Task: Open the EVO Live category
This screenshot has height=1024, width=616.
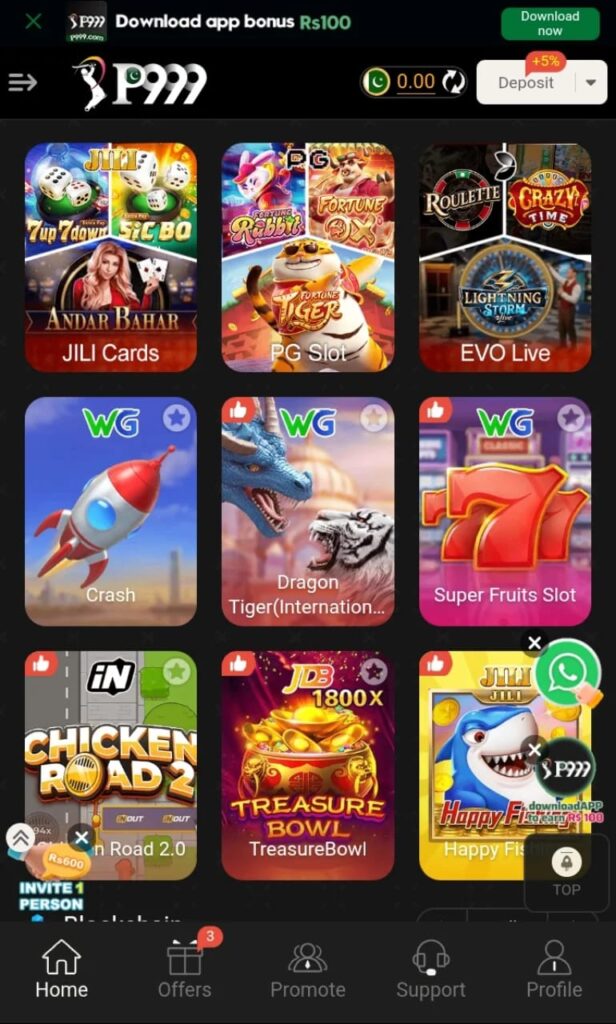Action: point(504,257)
